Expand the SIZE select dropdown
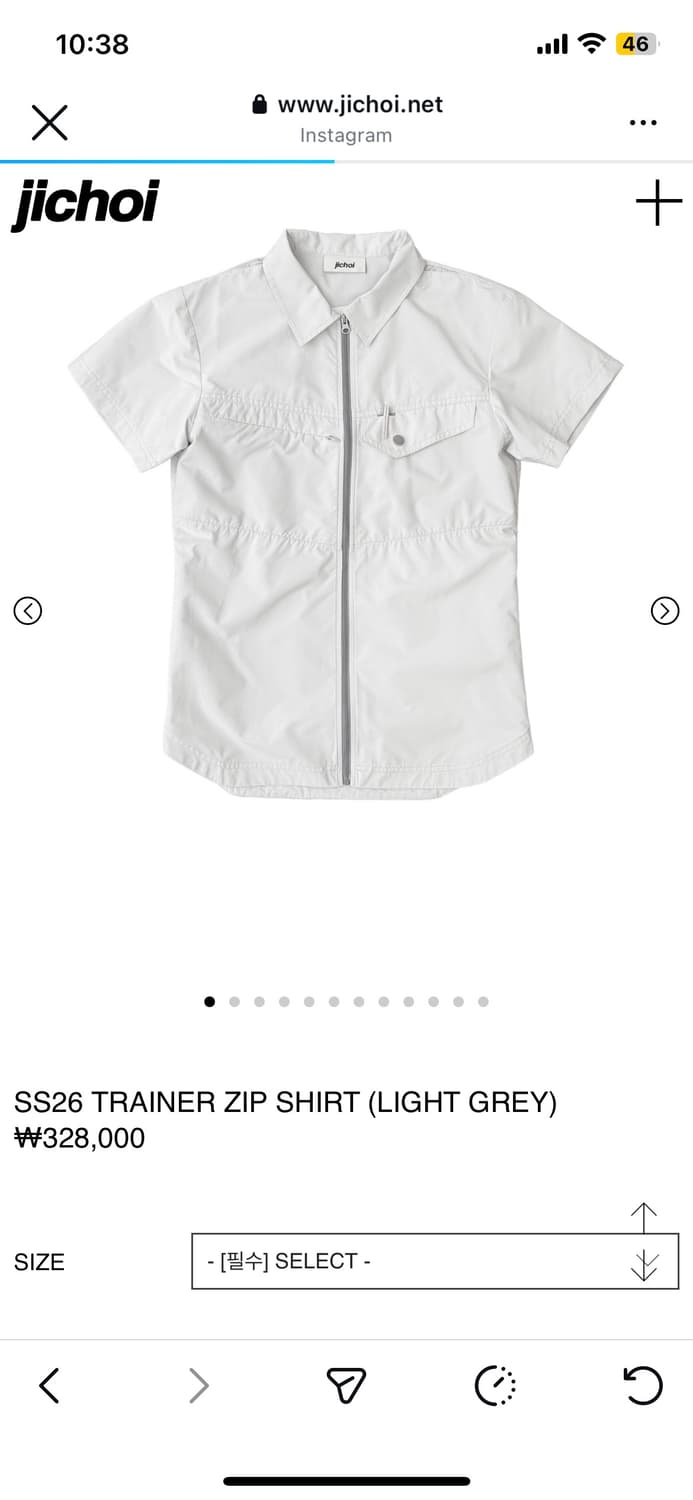The height and width of the screenshot is (1500, 693). tap(420, 1261)
